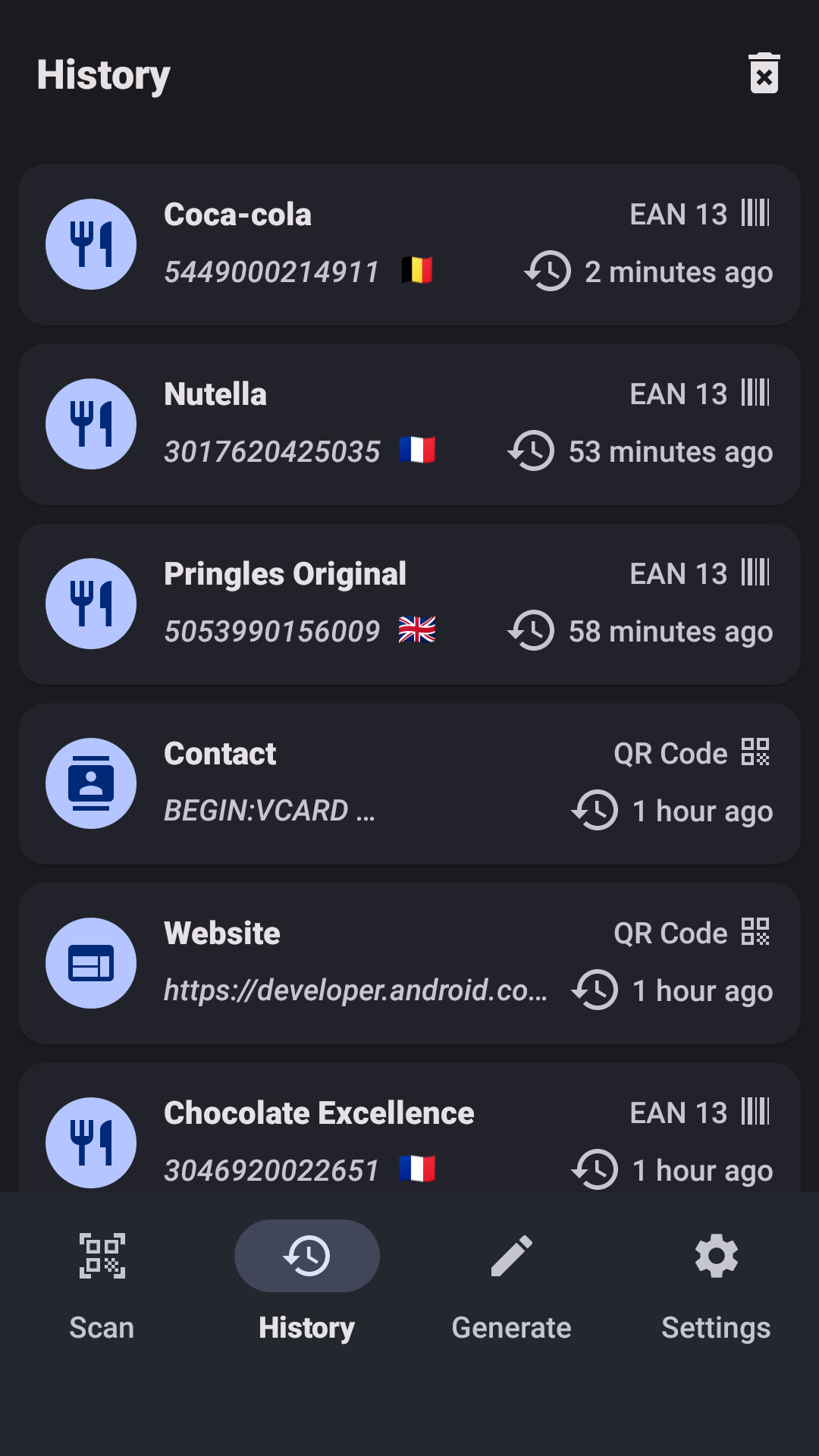Click the clear history trash icon
This screenshot has height=1456, width=819.
click(764, 73)
